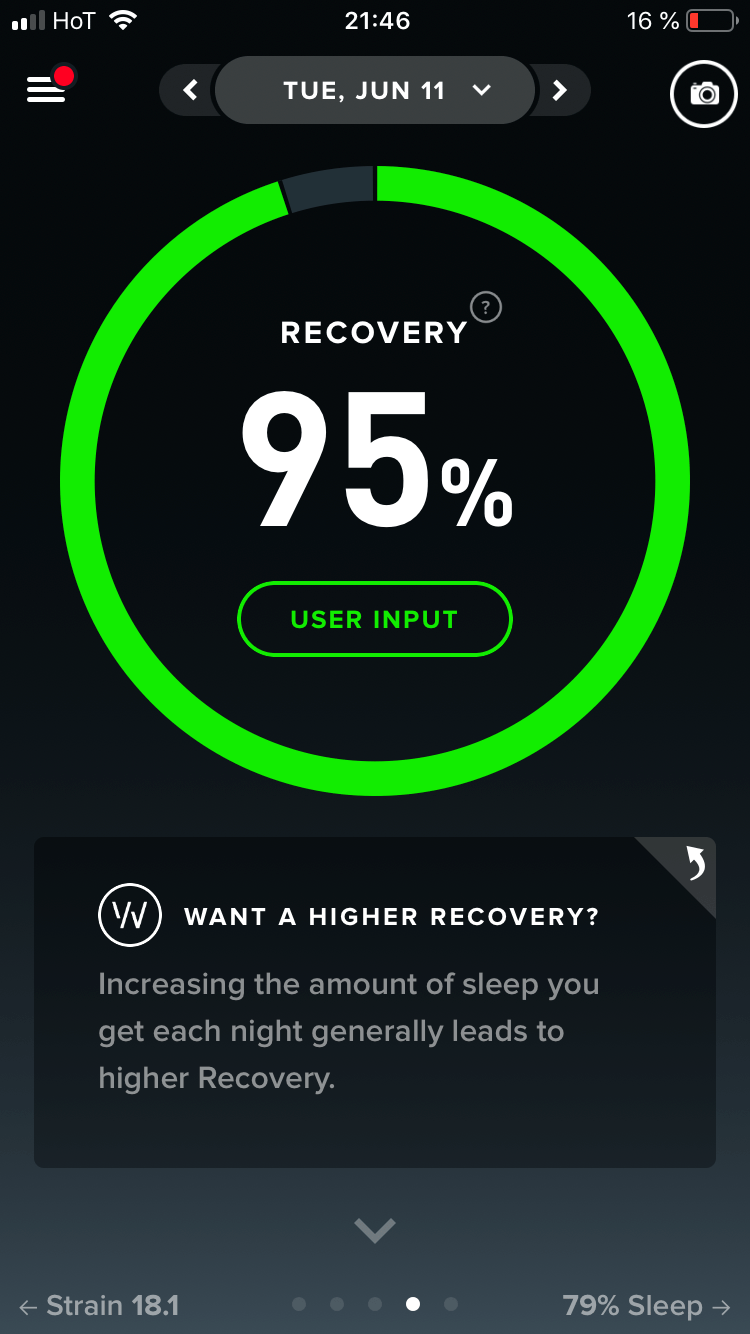Go to the previous day
This screenshot has width=750, height=1334.
click(x=190, y=91)
